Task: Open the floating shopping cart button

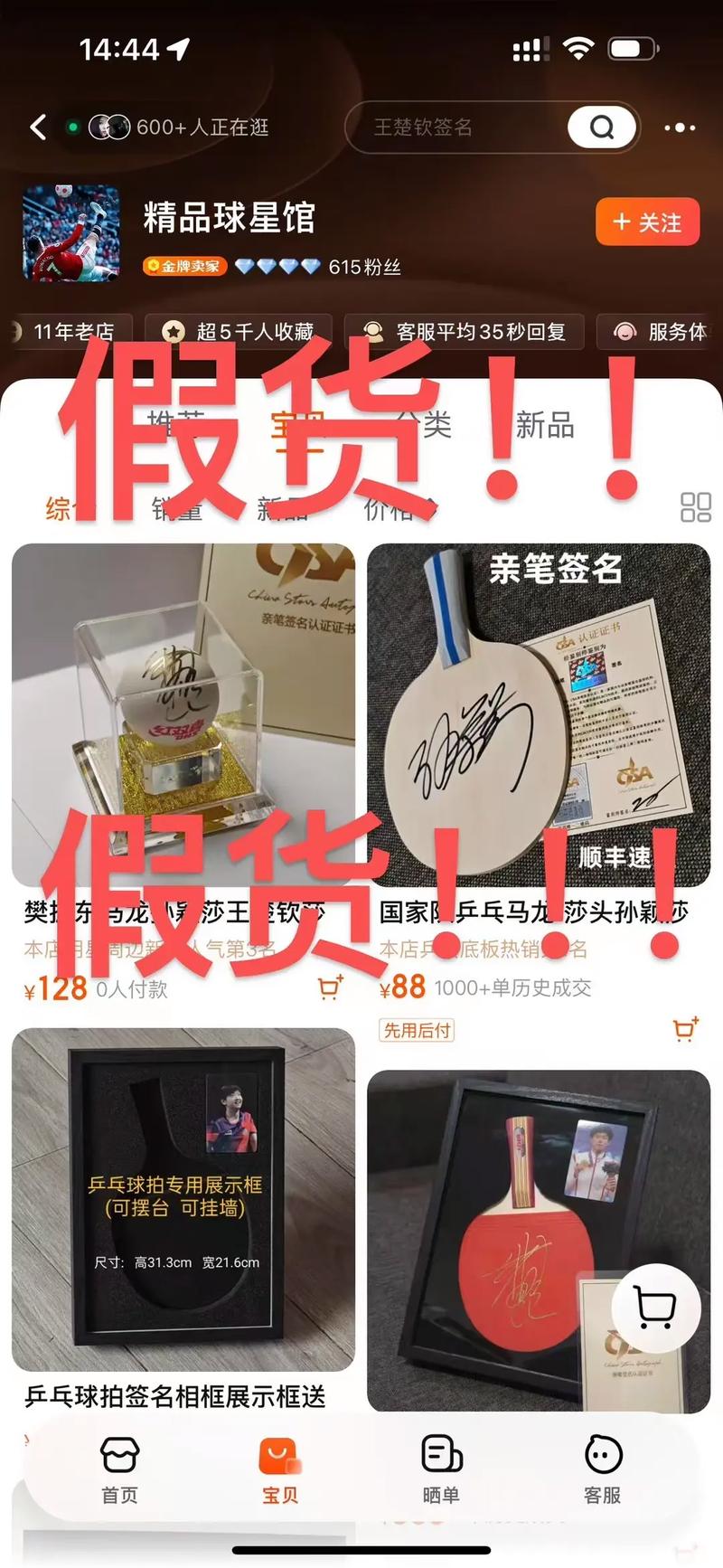Action: coord(656,1307)
